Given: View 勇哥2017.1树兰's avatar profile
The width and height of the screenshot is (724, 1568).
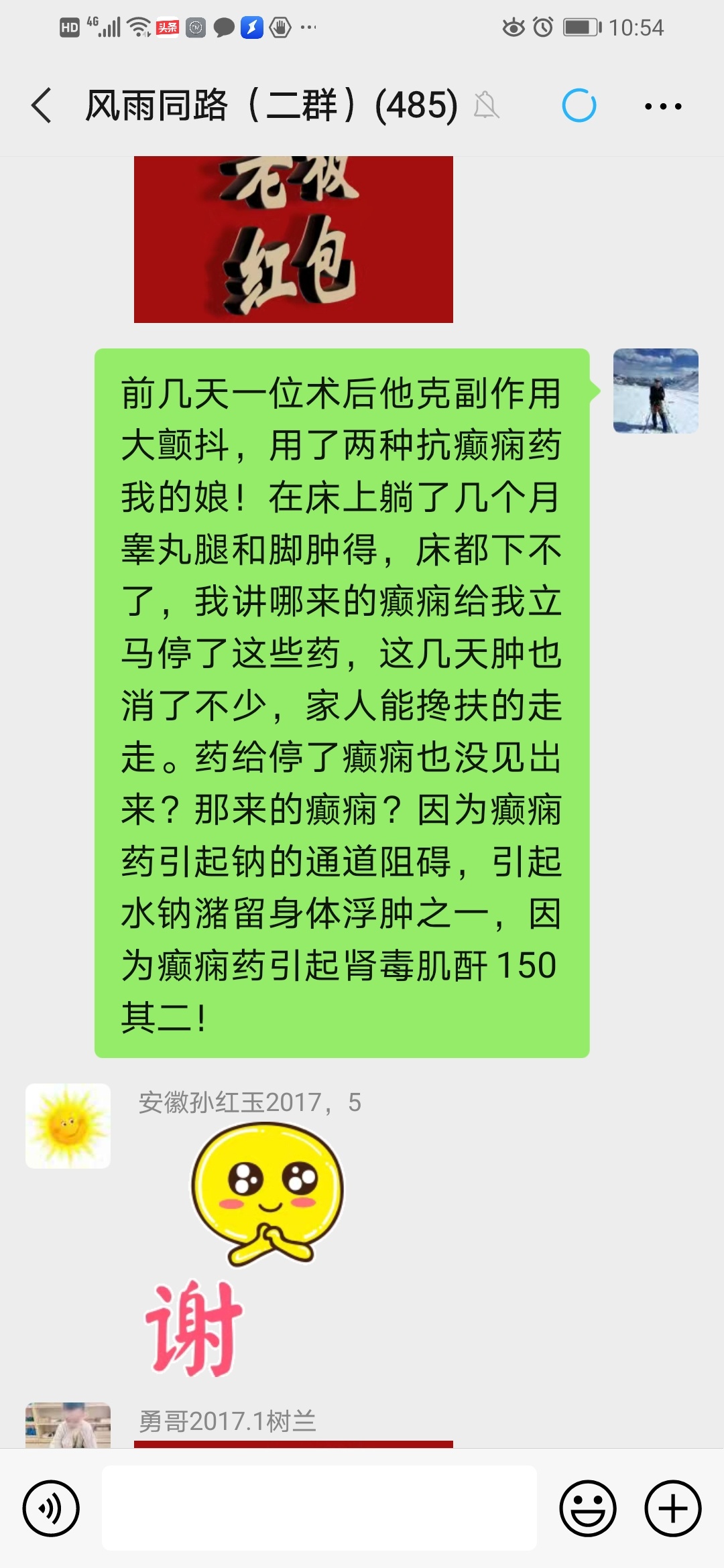Looking at the screenshot, I should point(68,1425).
